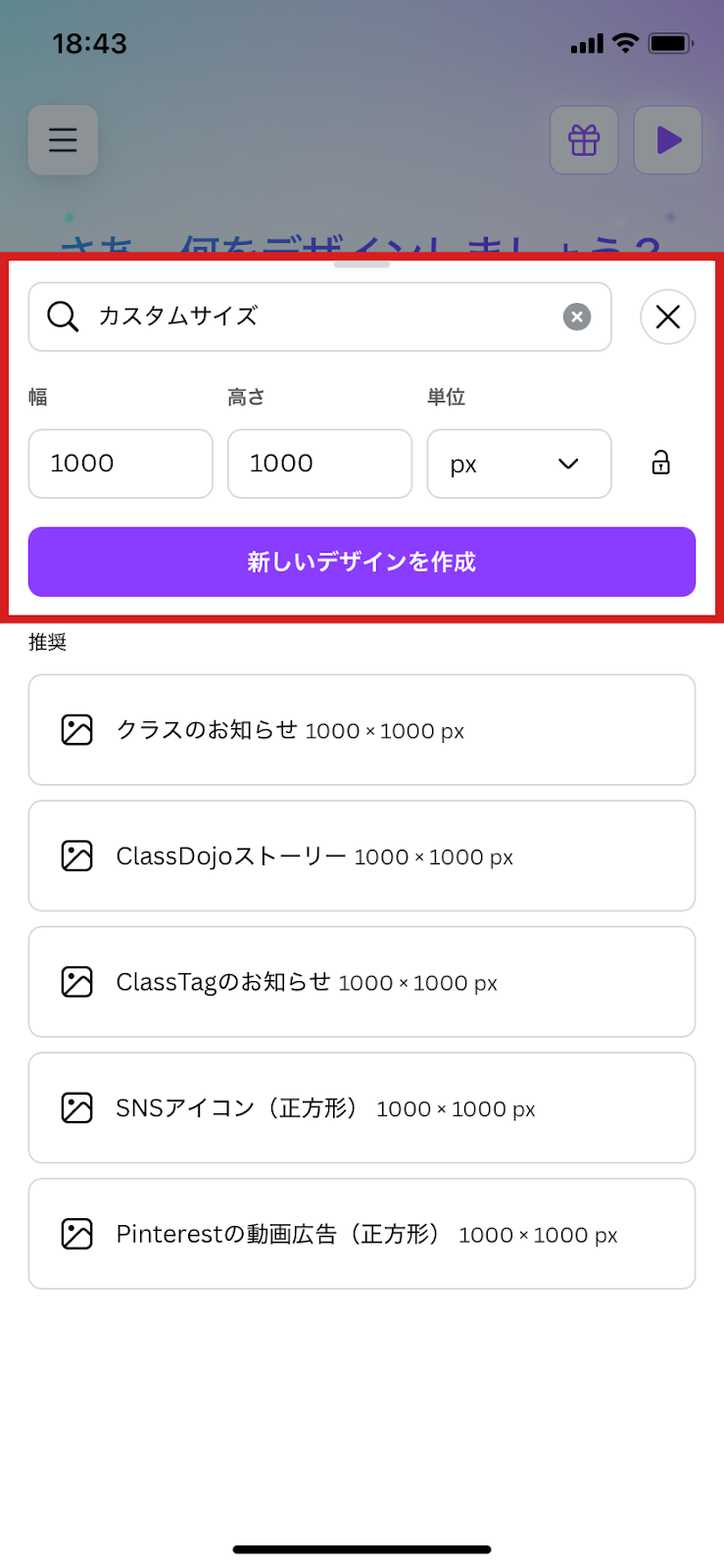Open the hamburger menu

point(63,140)
